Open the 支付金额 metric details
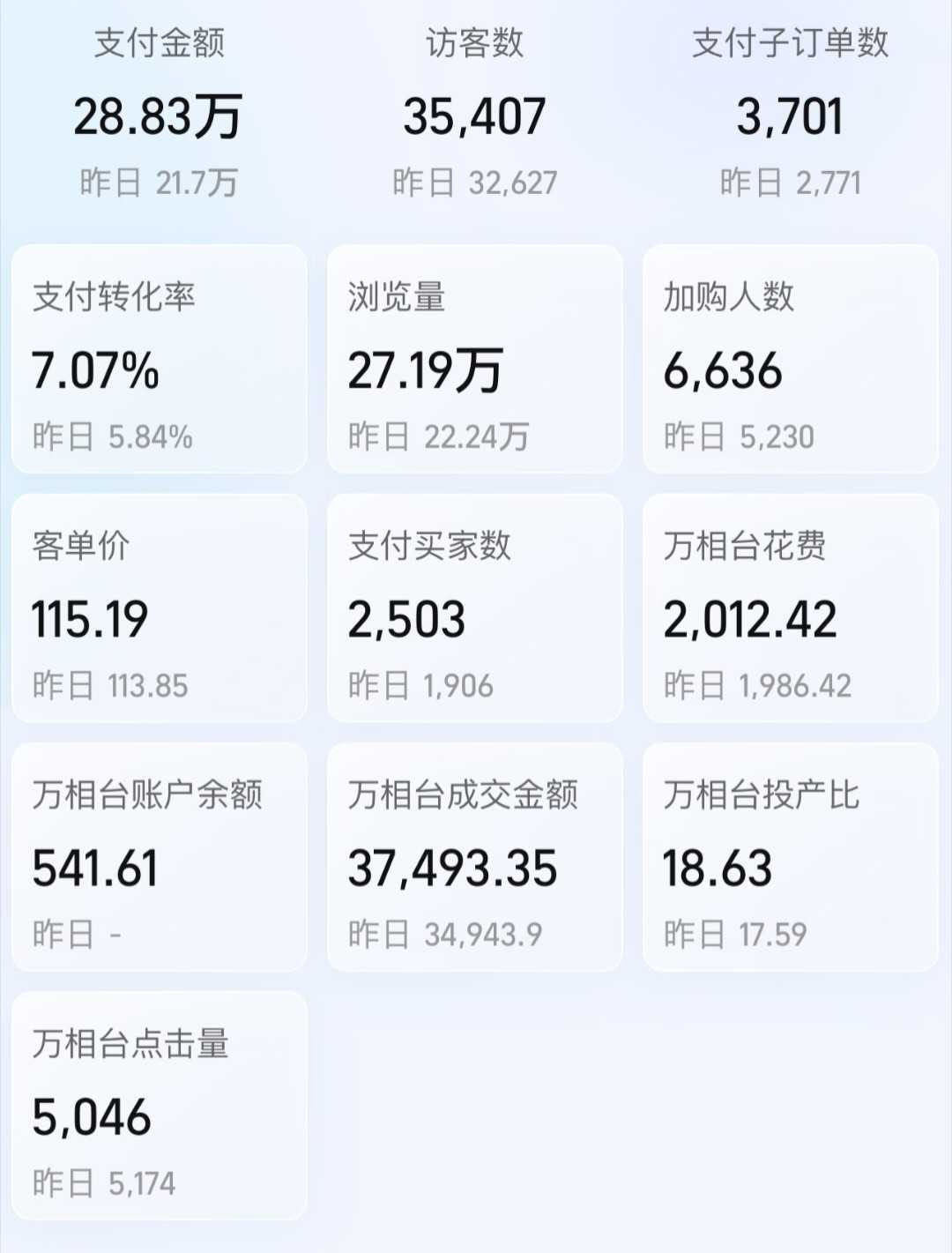Image resolution: width=952 pixels, height=1253 pixels. pyautogui.click(x=159, y=115)
